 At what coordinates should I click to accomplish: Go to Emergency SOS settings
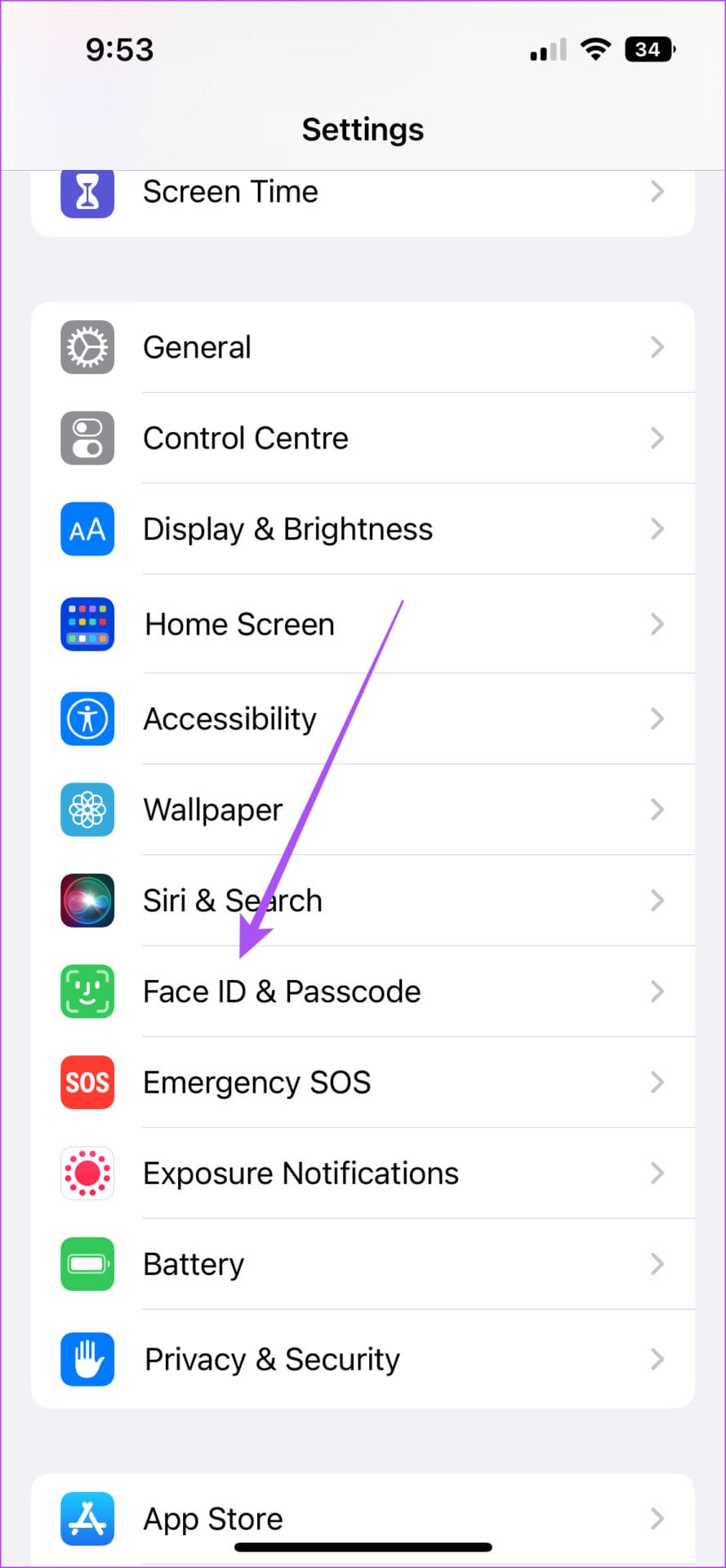(256, 1083)
